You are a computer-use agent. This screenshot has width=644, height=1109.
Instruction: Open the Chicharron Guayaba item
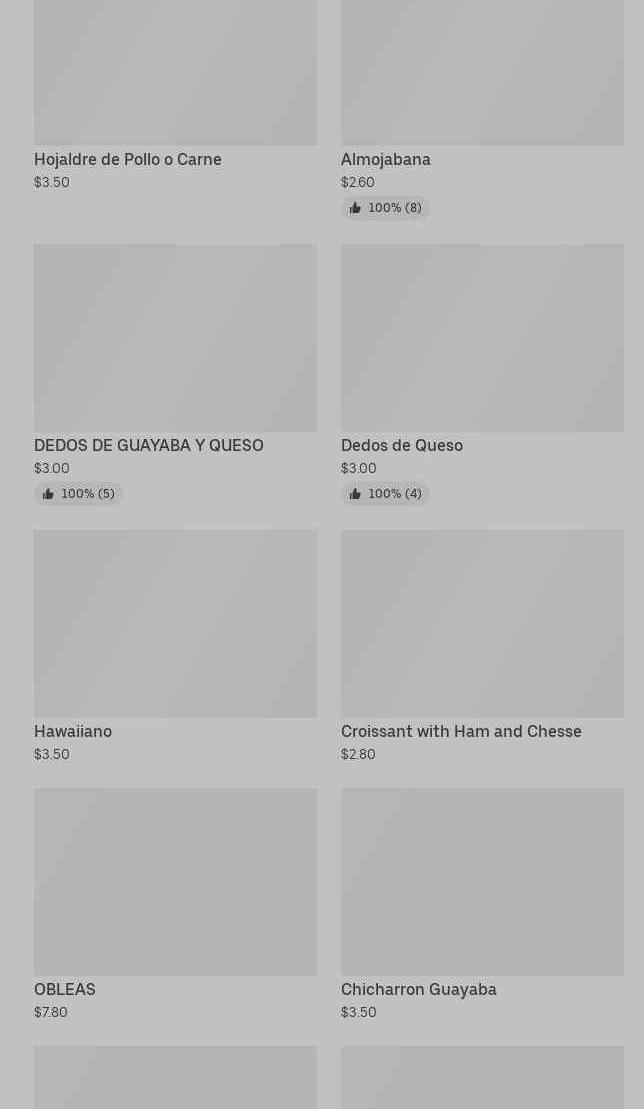click(x=482, y=905)
